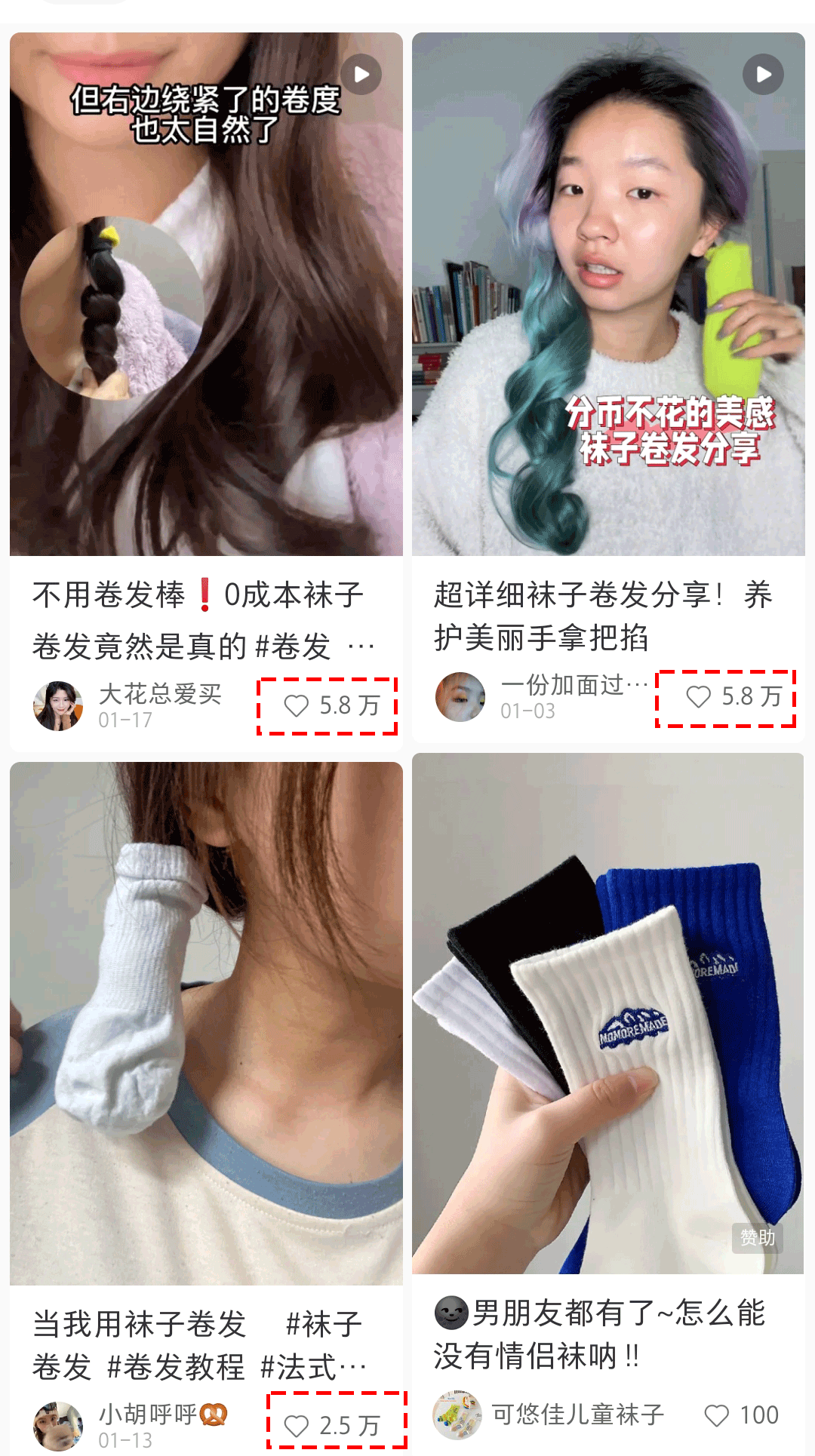Viewport: 815px width, 1456px height.
Task: View 一份加面过's profile avatar
Action: pyautogui.click(x=460, y=697)
